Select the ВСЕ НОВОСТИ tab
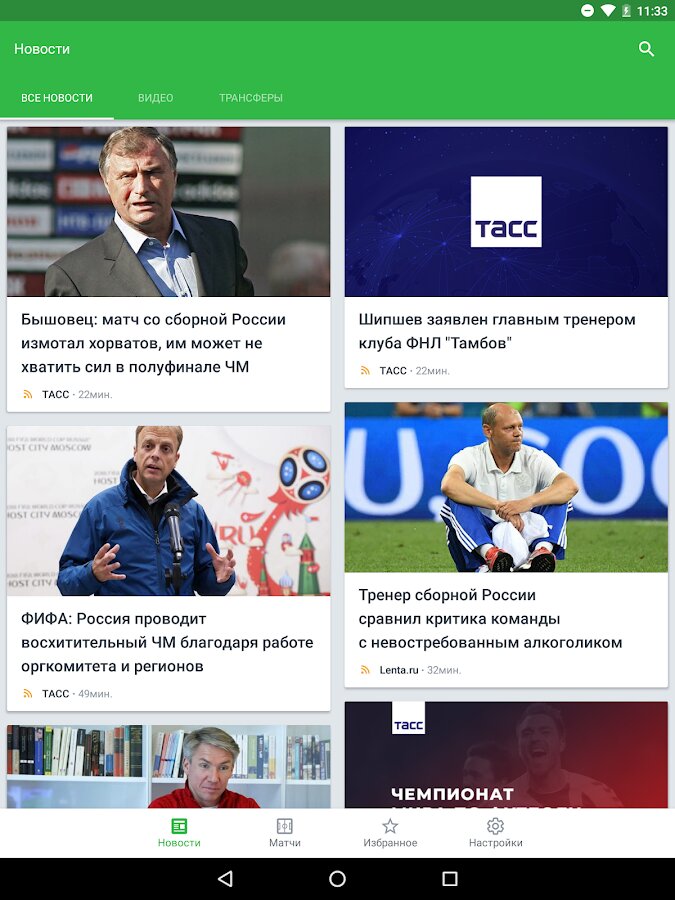The height and width of the screenshot is (900, 675). 57,98
